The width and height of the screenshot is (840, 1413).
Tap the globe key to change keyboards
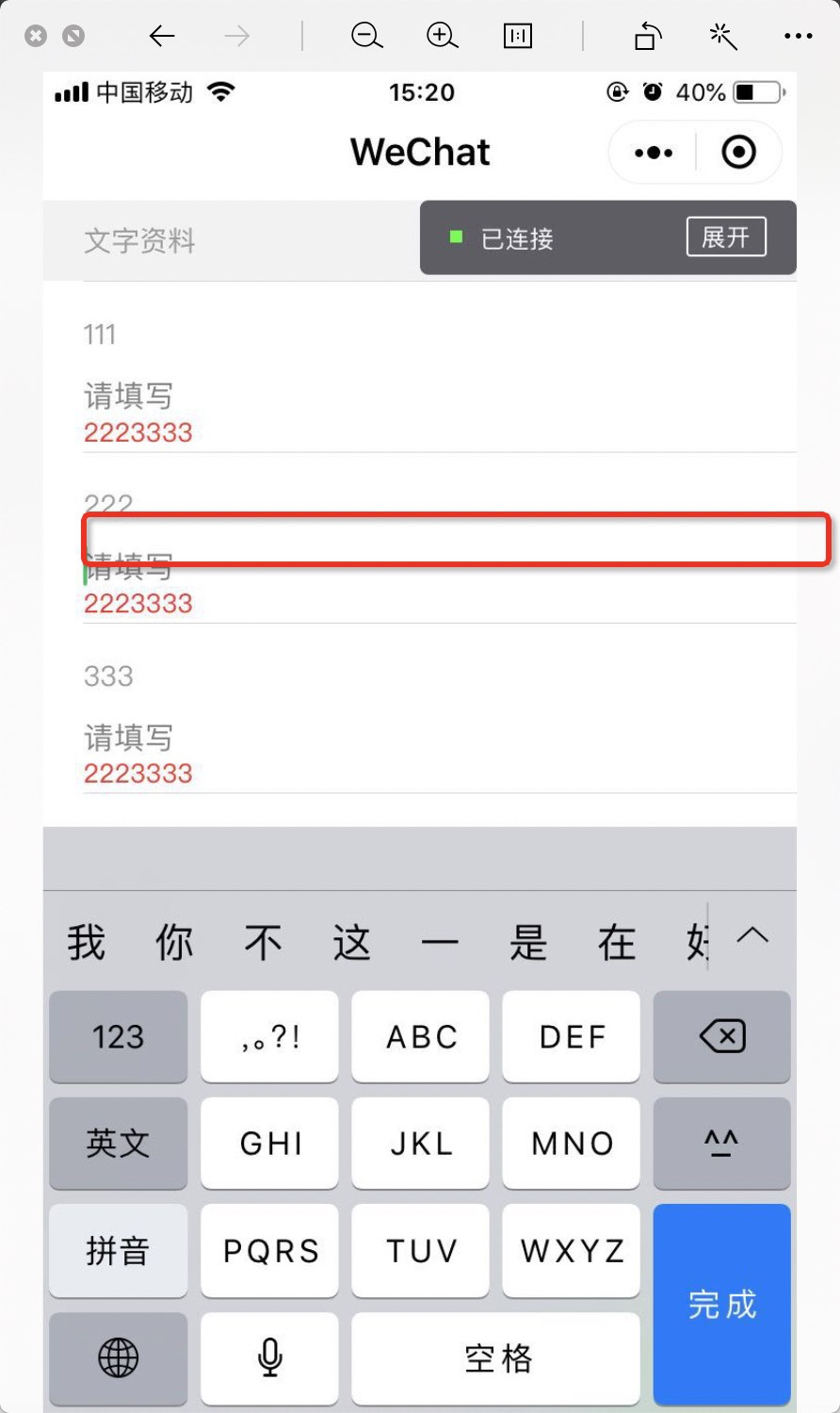coord(118,1357)
